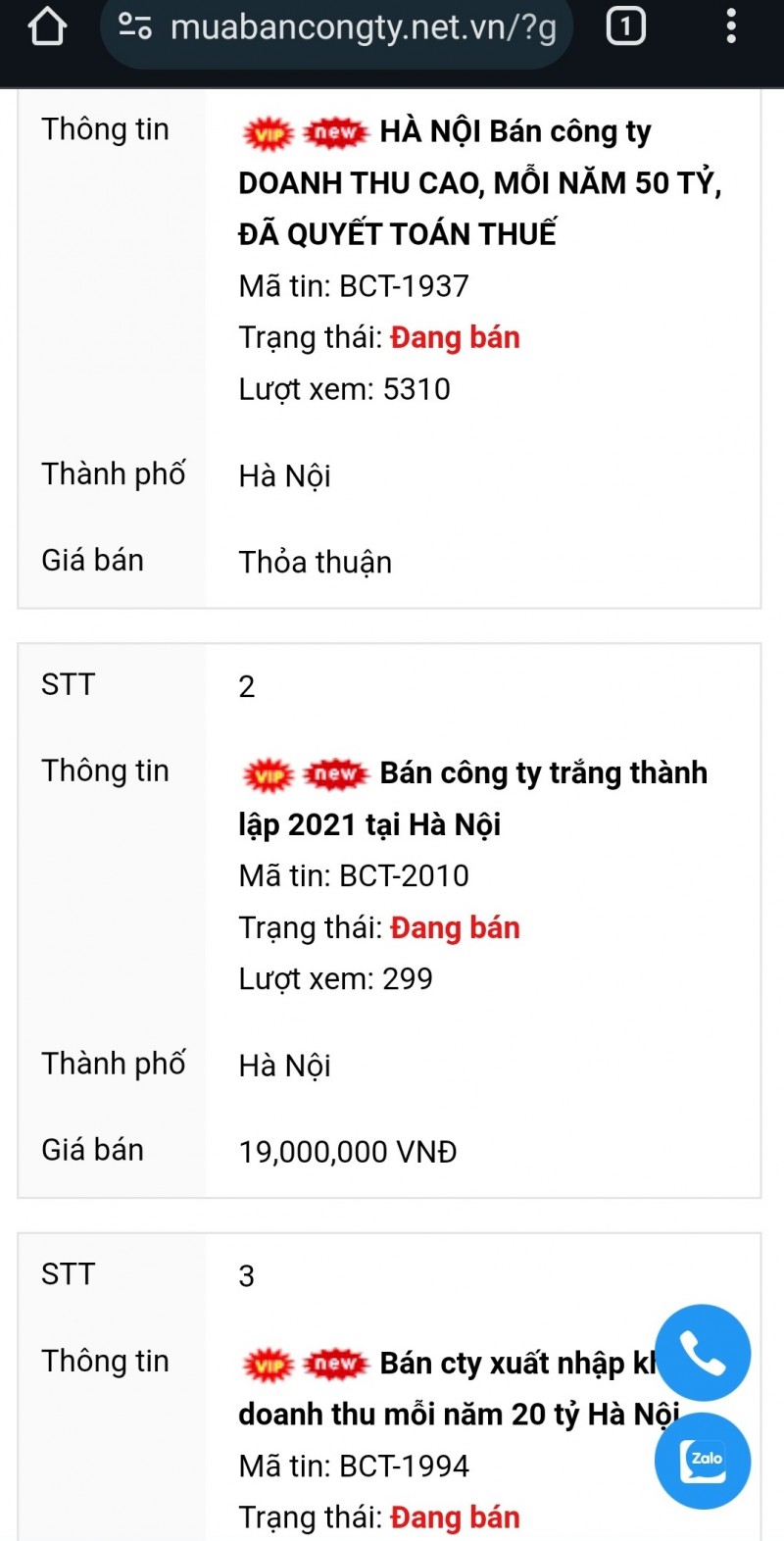This screenshot has width=784, height=1541.
Task: Open the browser overflow menu
Action: click(731, 26)
